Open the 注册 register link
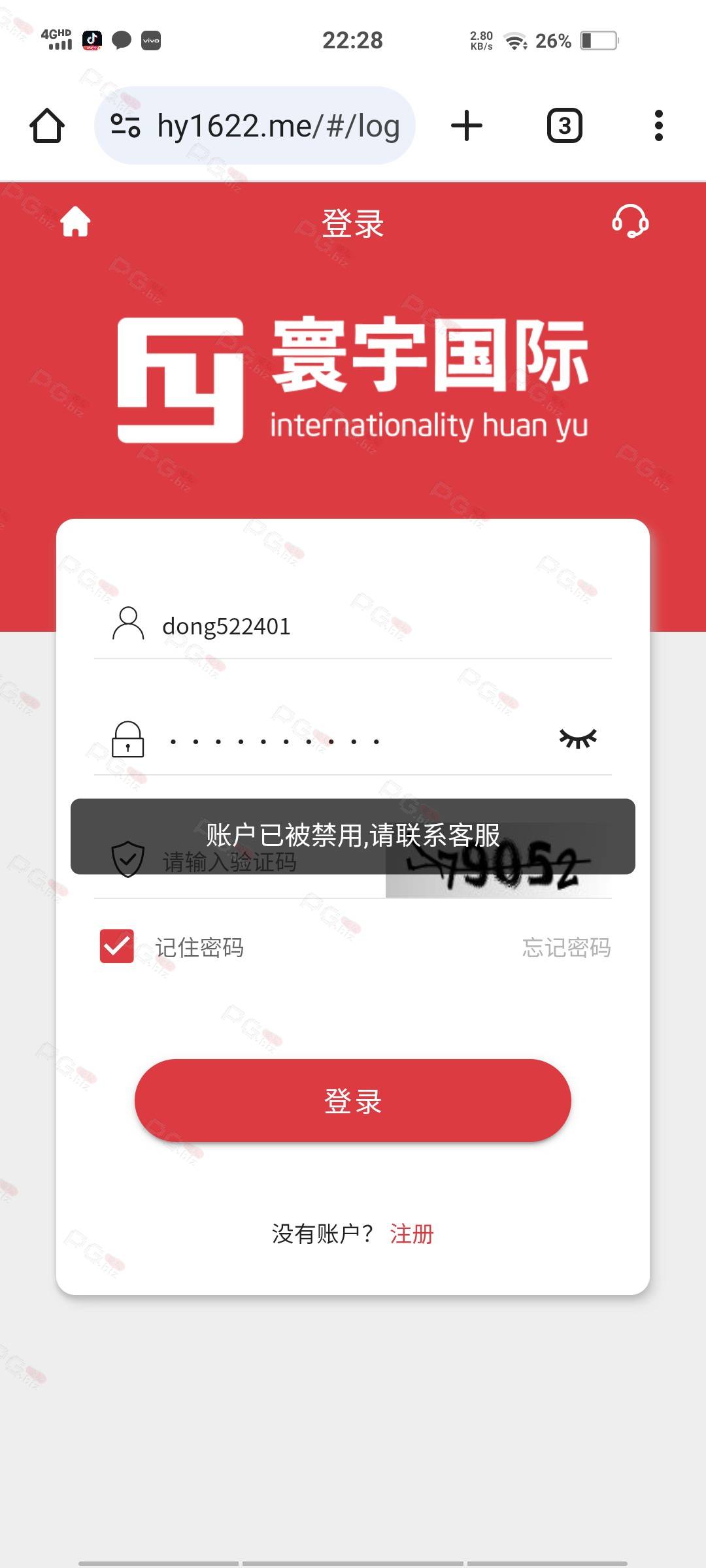The width and height of the screenshot is (706, 1568). 412,1234
